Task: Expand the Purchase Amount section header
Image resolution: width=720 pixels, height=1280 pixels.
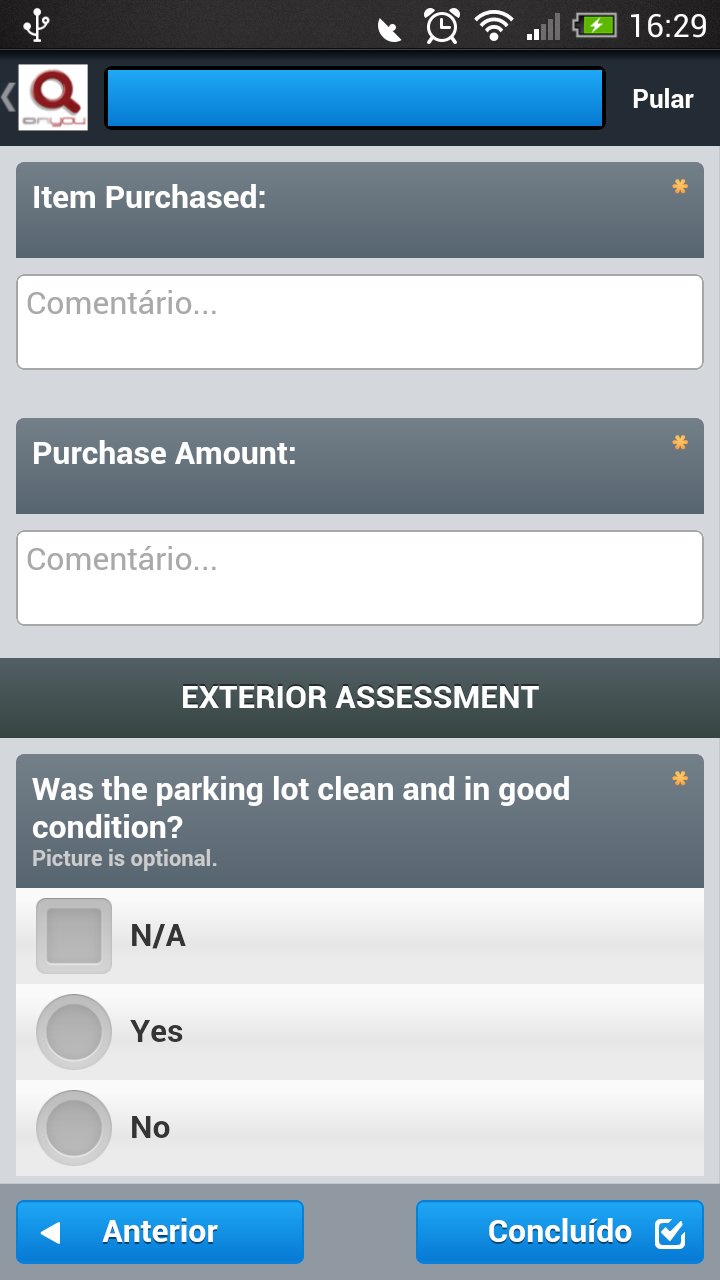Action: [359, 465]
